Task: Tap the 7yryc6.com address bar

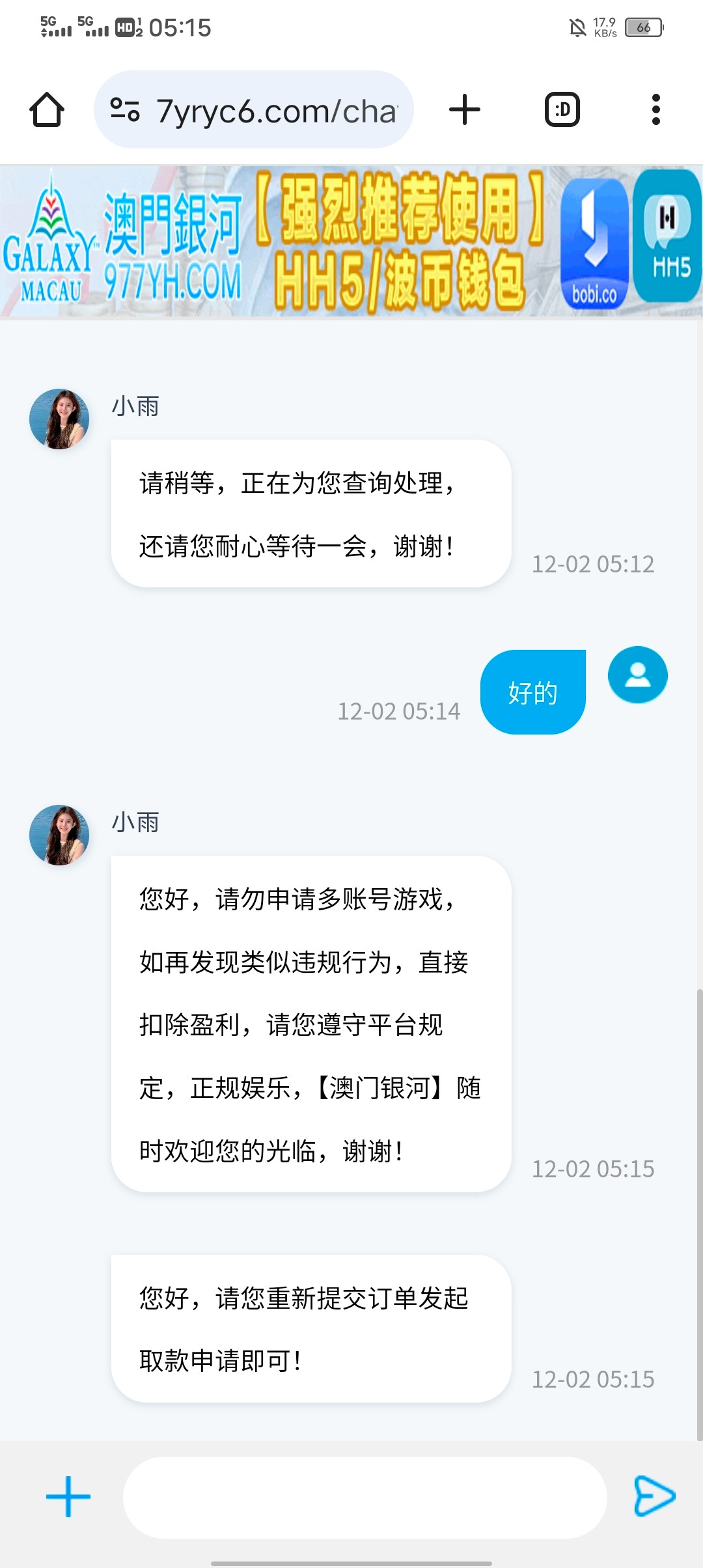Action: tap(254, 109)
